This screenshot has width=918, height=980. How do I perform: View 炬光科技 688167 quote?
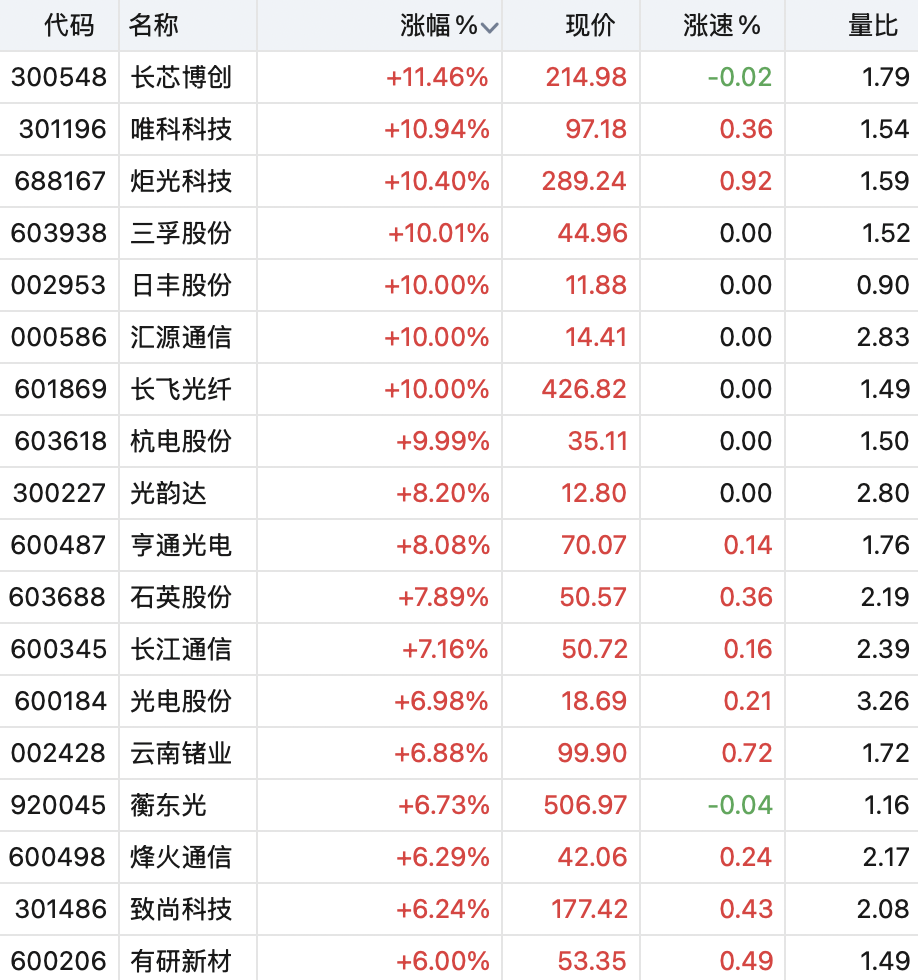coord(459,181)
